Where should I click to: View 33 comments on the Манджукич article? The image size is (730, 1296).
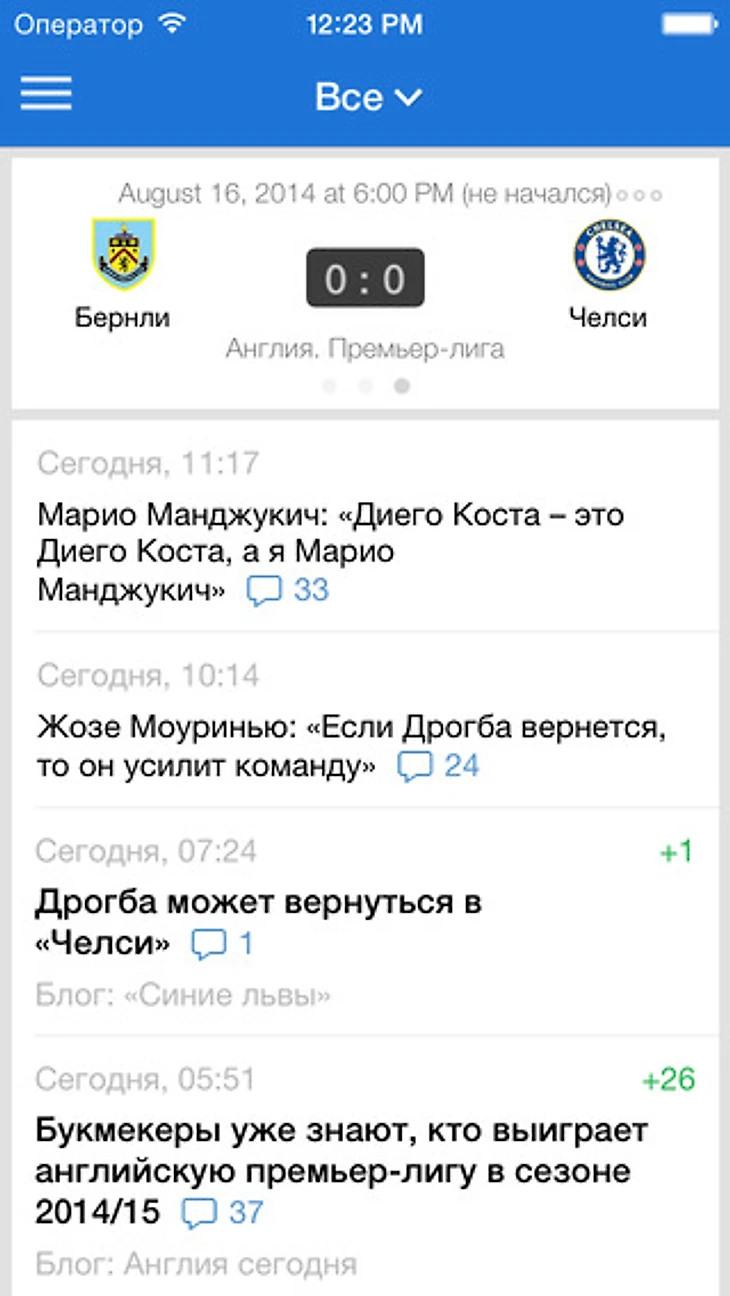(289, 590)
